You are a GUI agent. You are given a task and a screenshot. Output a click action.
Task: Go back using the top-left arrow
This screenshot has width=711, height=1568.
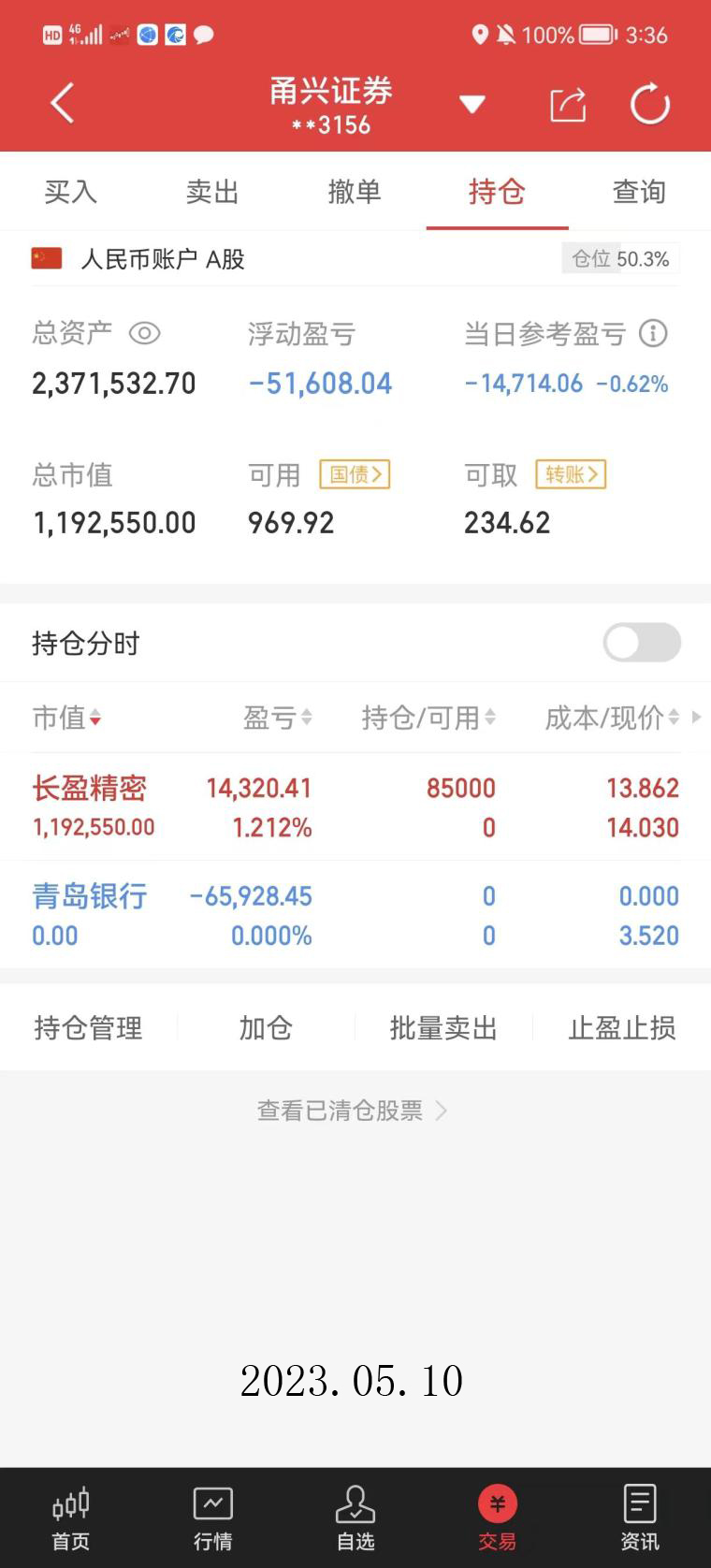coord(62,104)
